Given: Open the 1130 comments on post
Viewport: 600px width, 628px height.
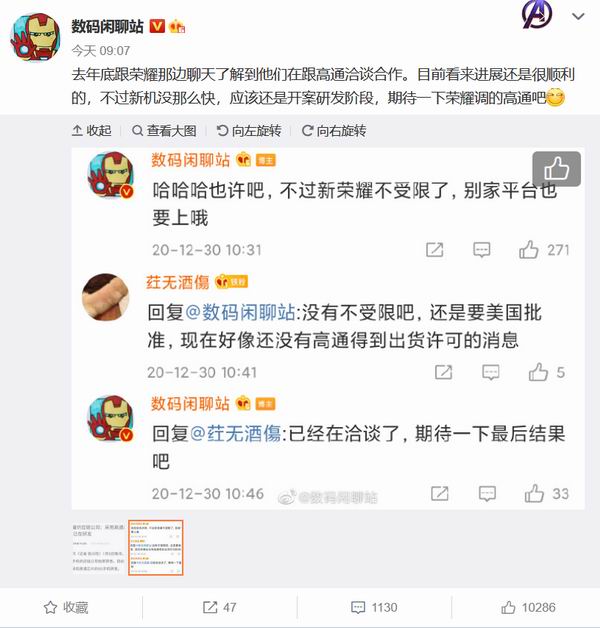Looking at the screenshot, I should (x=374, y=607).
